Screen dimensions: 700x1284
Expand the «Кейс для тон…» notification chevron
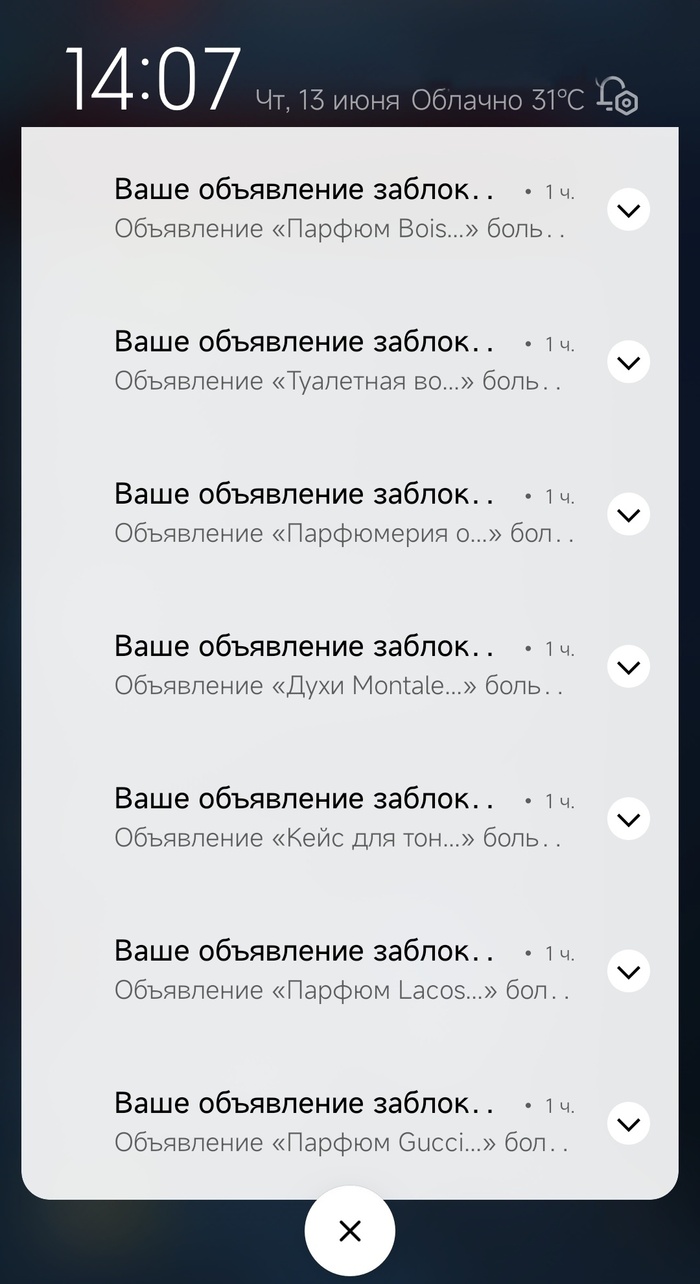pos(628,819)
